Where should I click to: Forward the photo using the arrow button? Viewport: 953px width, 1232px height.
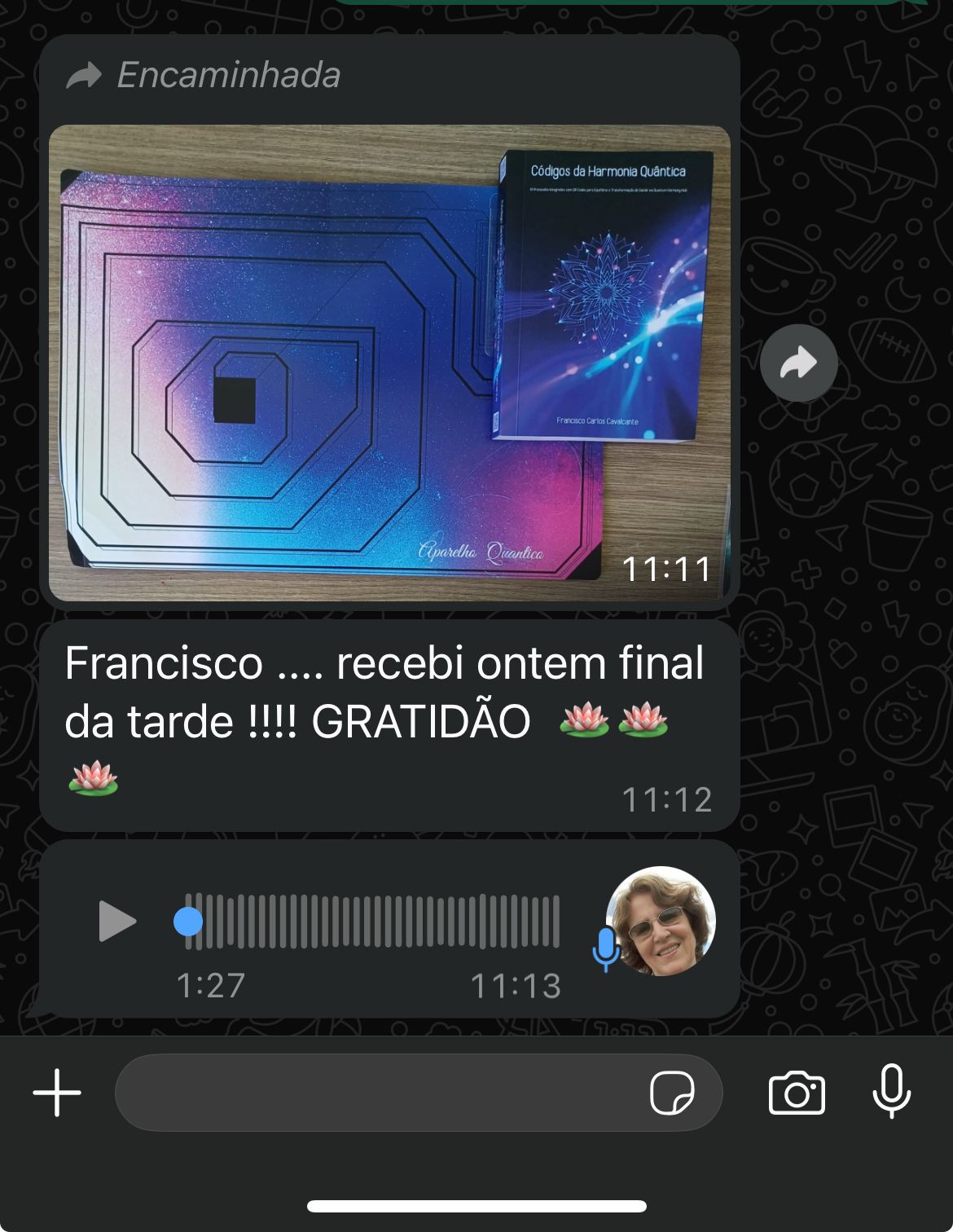click(x=798, y=363)
